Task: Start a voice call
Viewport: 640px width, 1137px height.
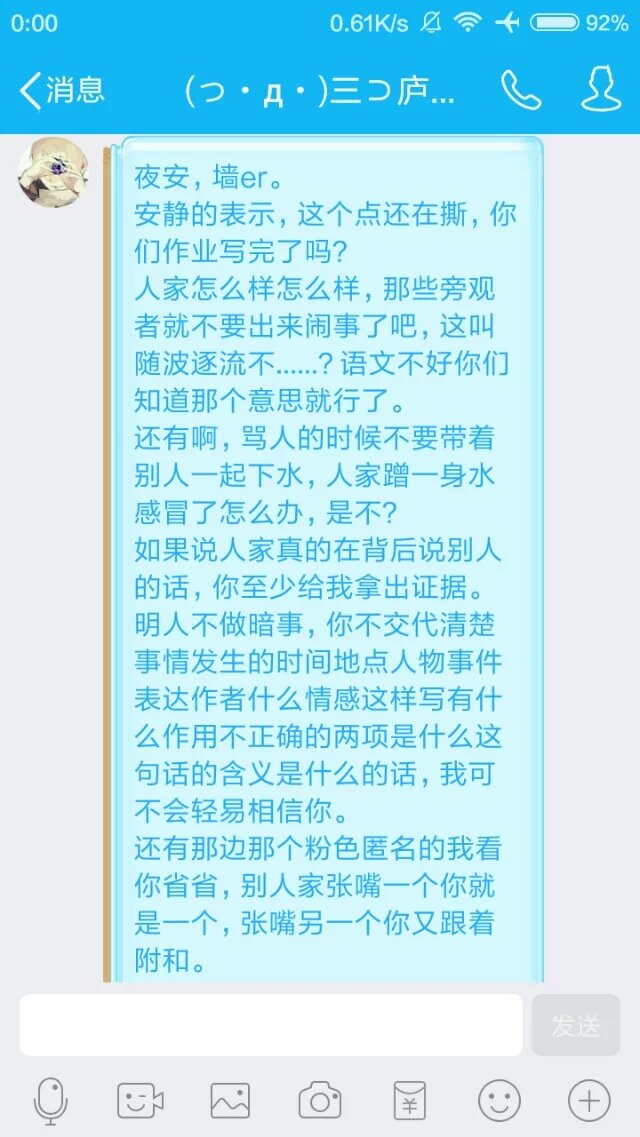Action: (x=521, y=91)
